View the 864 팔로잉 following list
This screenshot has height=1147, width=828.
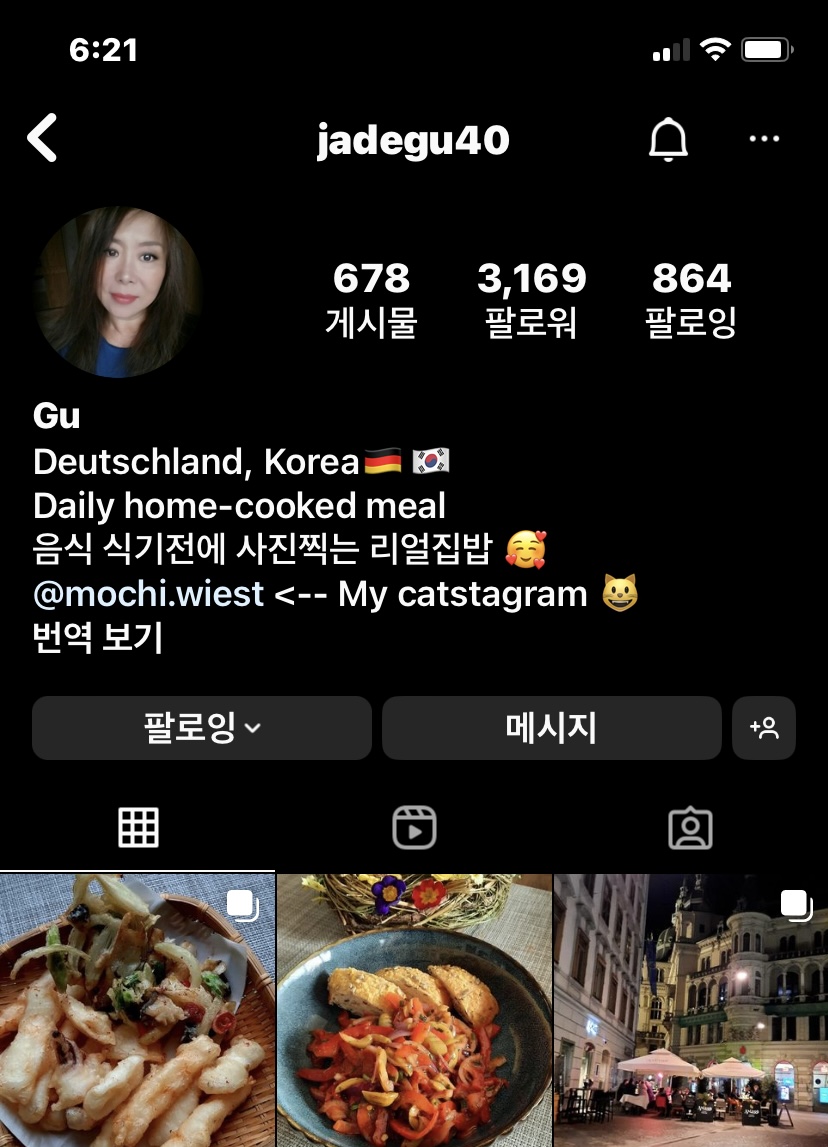coord(691,298)
